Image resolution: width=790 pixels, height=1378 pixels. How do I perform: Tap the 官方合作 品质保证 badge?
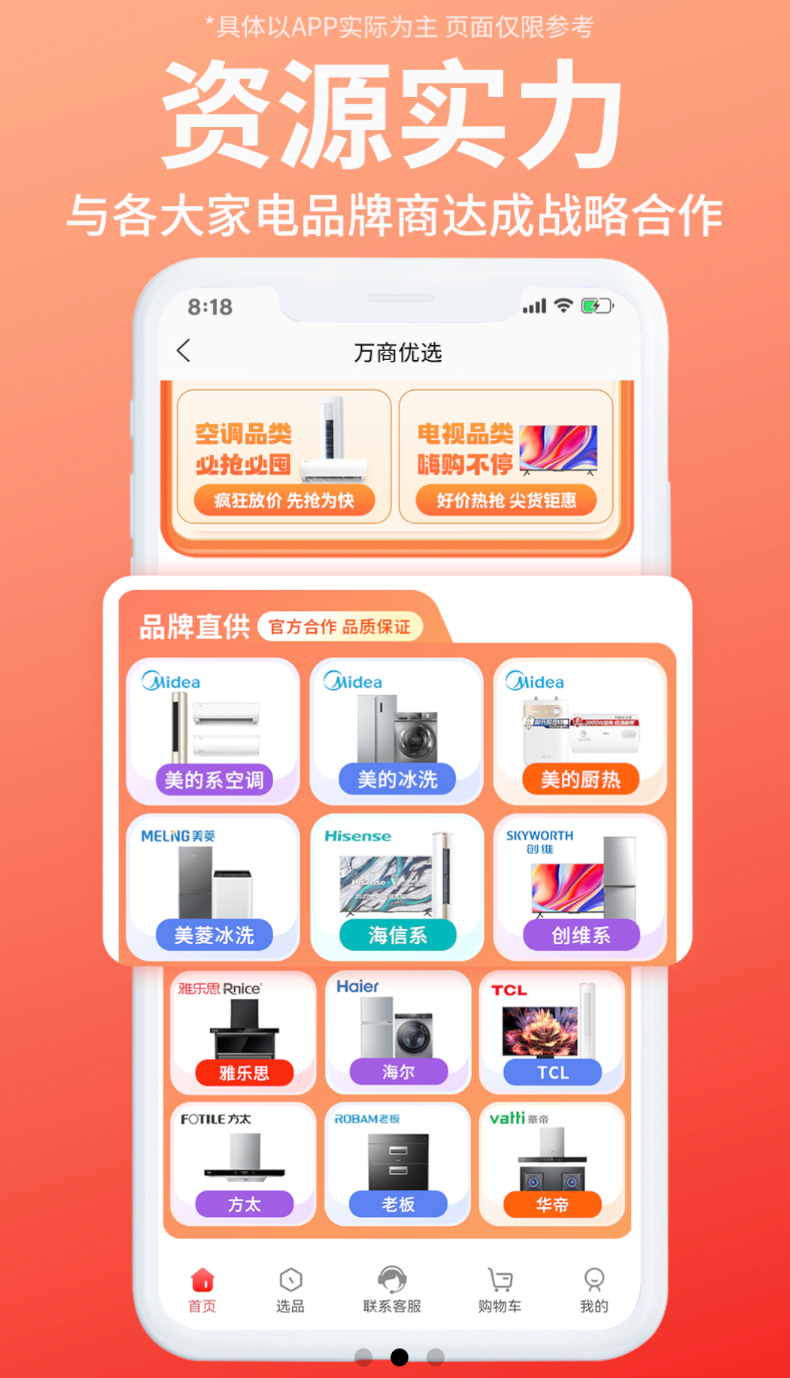pos(335,627)
